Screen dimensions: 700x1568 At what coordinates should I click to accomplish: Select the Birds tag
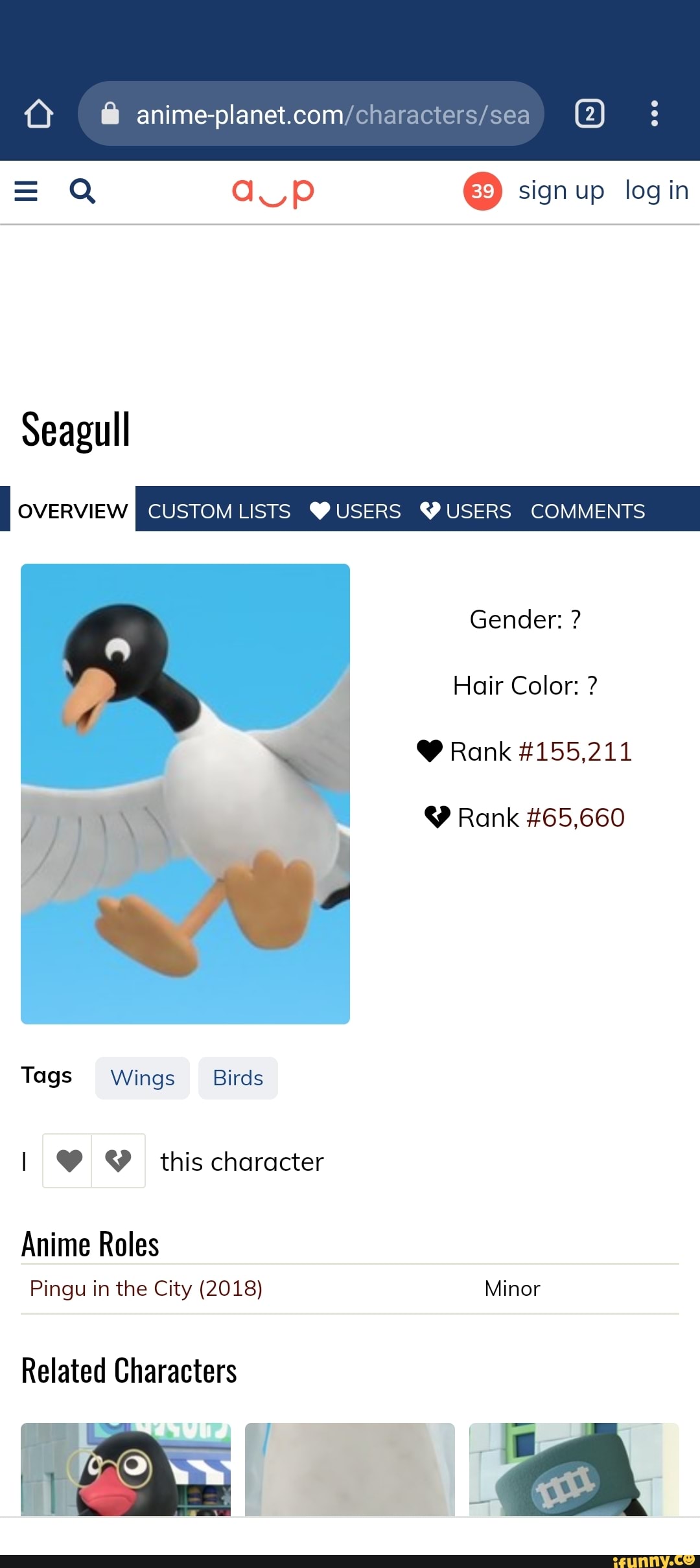coord(238,1078)
